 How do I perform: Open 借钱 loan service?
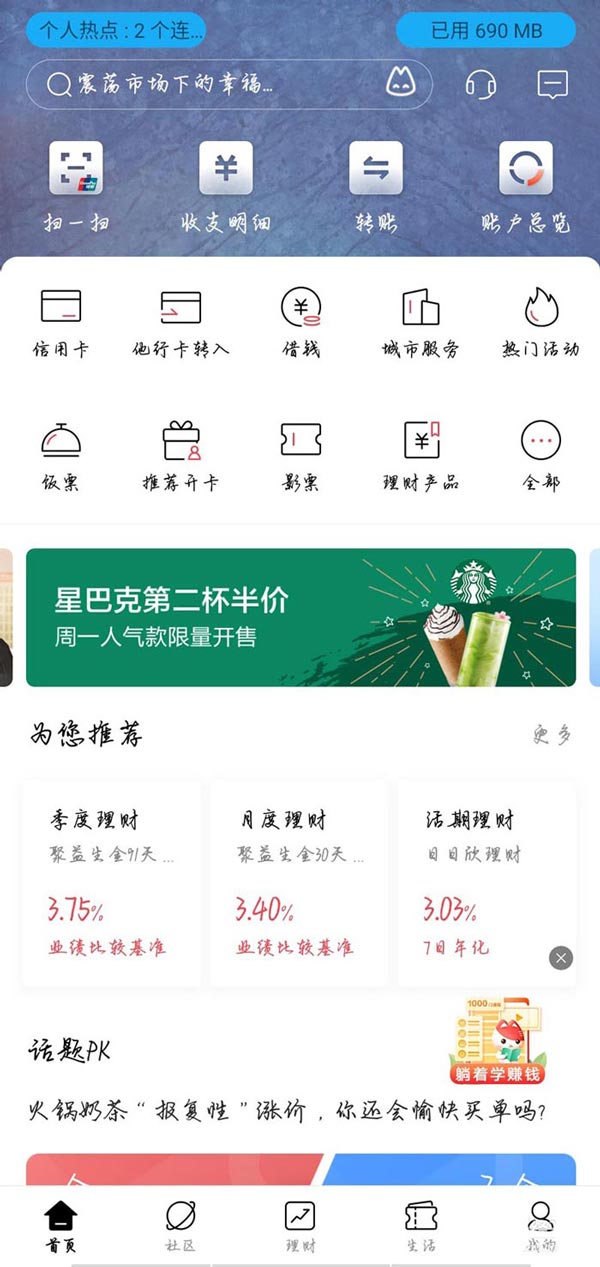(301, 322)
